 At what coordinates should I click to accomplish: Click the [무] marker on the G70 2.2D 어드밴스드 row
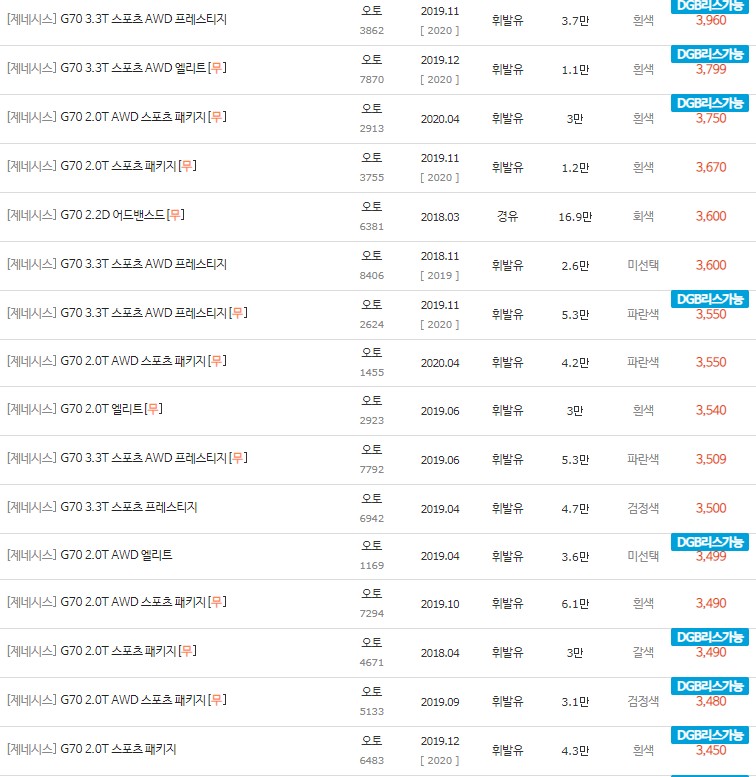174,215
